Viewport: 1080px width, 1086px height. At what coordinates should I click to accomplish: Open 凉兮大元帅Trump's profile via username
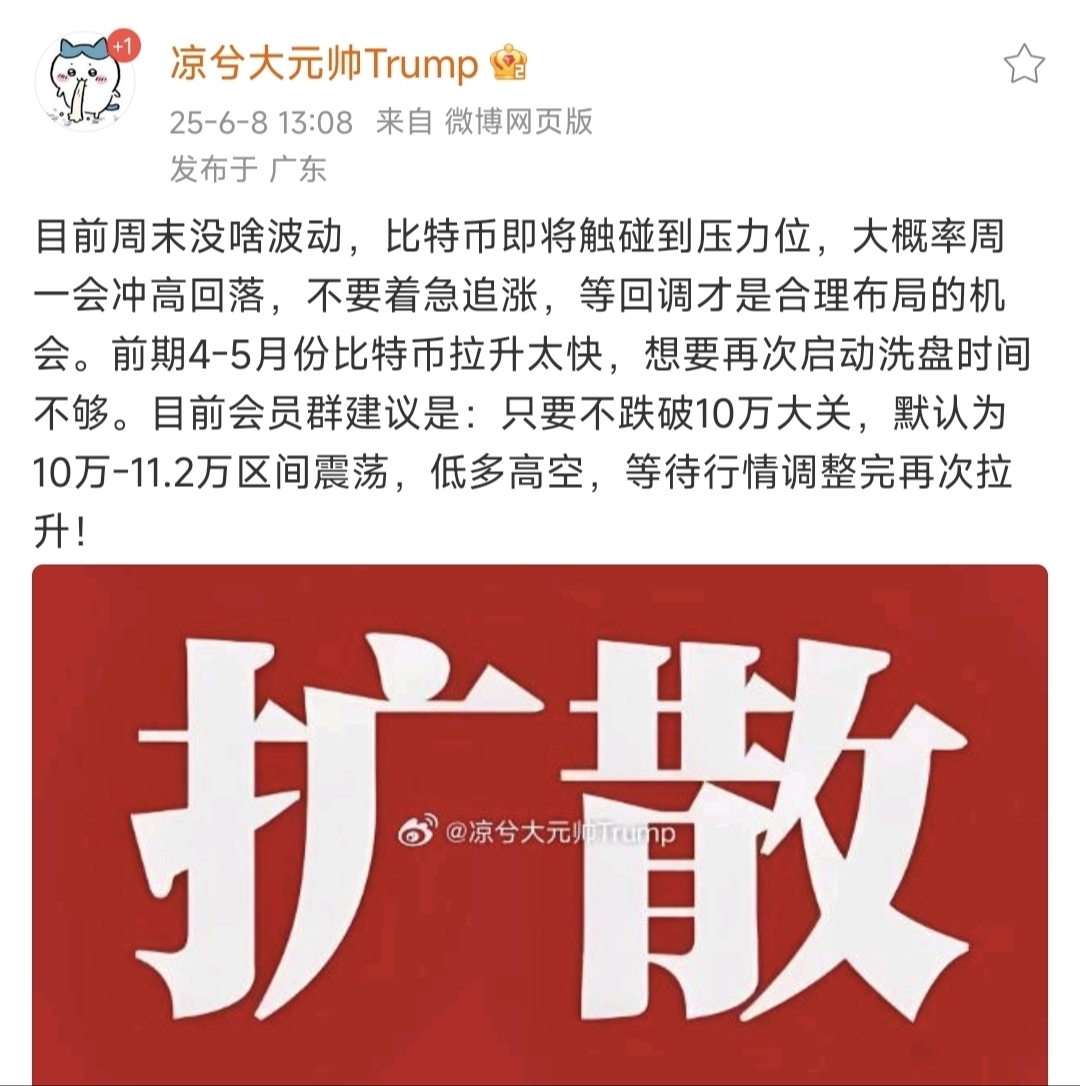322,66
